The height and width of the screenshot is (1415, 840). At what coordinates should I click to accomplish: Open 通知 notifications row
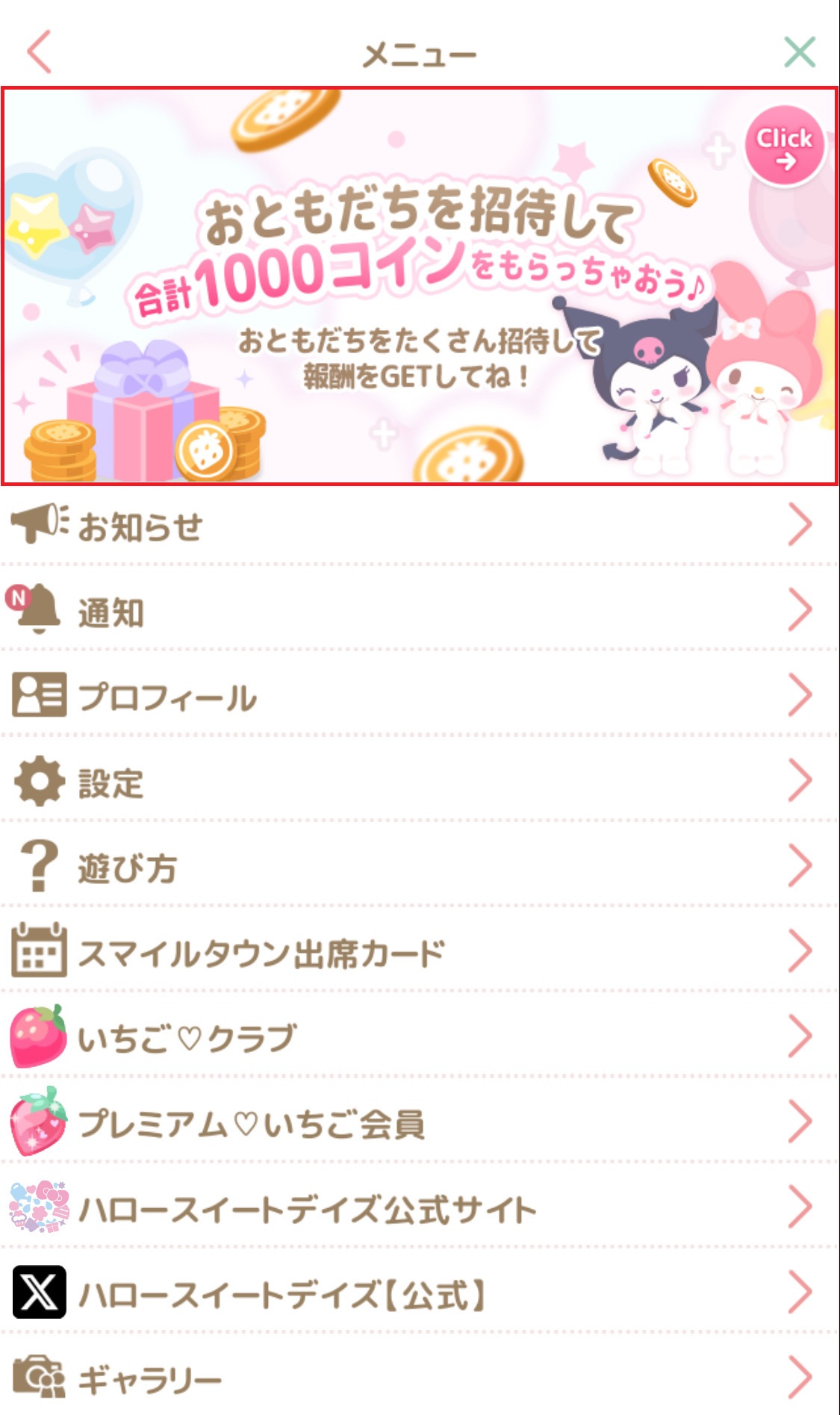pos(420,612)
